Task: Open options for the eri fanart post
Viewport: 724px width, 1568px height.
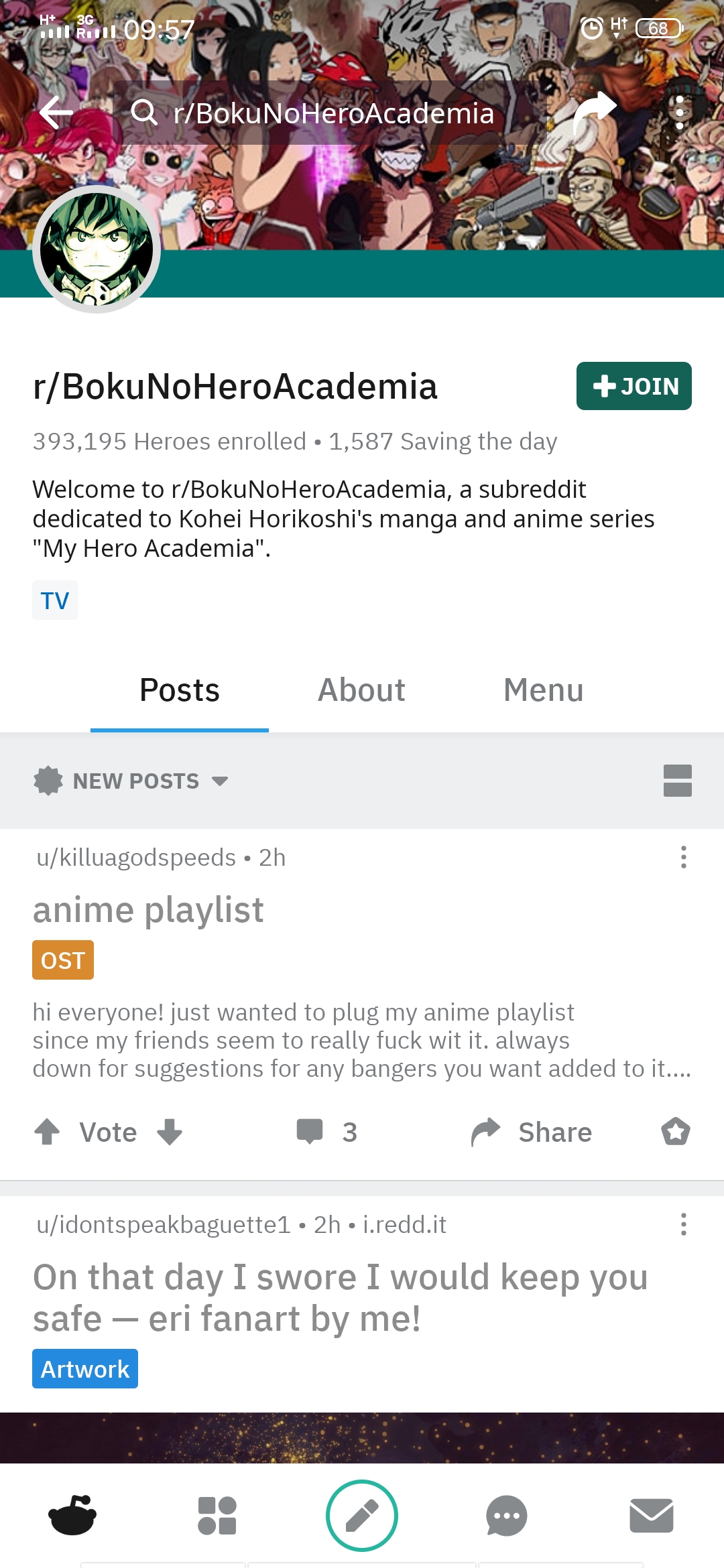Action: [683, 1224]
